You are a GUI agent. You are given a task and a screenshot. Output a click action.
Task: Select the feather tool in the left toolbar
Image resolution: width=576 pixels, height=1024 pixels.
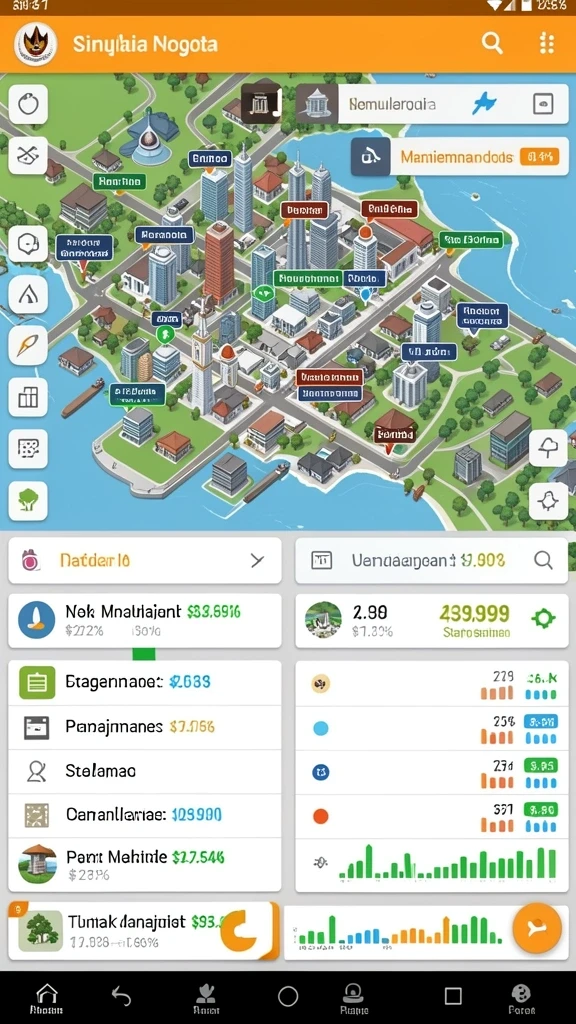tap(28, 345)
